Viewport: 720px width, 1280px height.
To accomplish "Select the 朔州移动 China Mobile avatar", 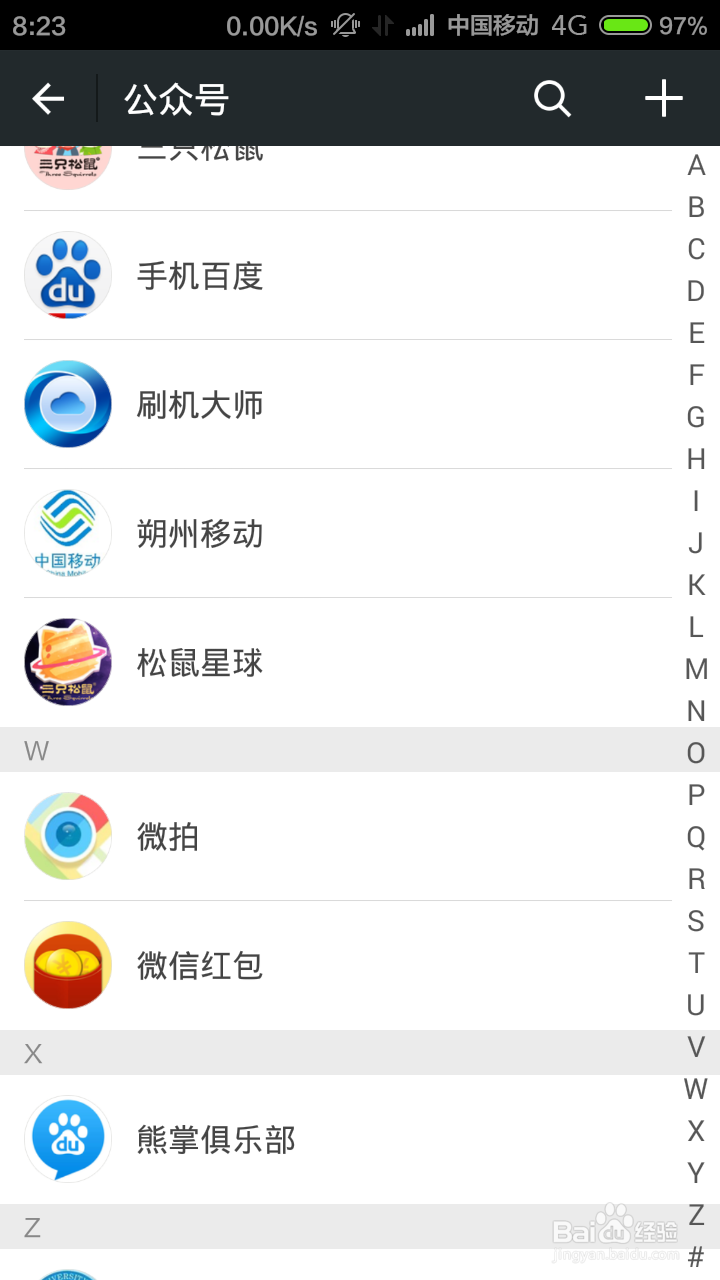I will pyautogui.click(x=67, y=533).
